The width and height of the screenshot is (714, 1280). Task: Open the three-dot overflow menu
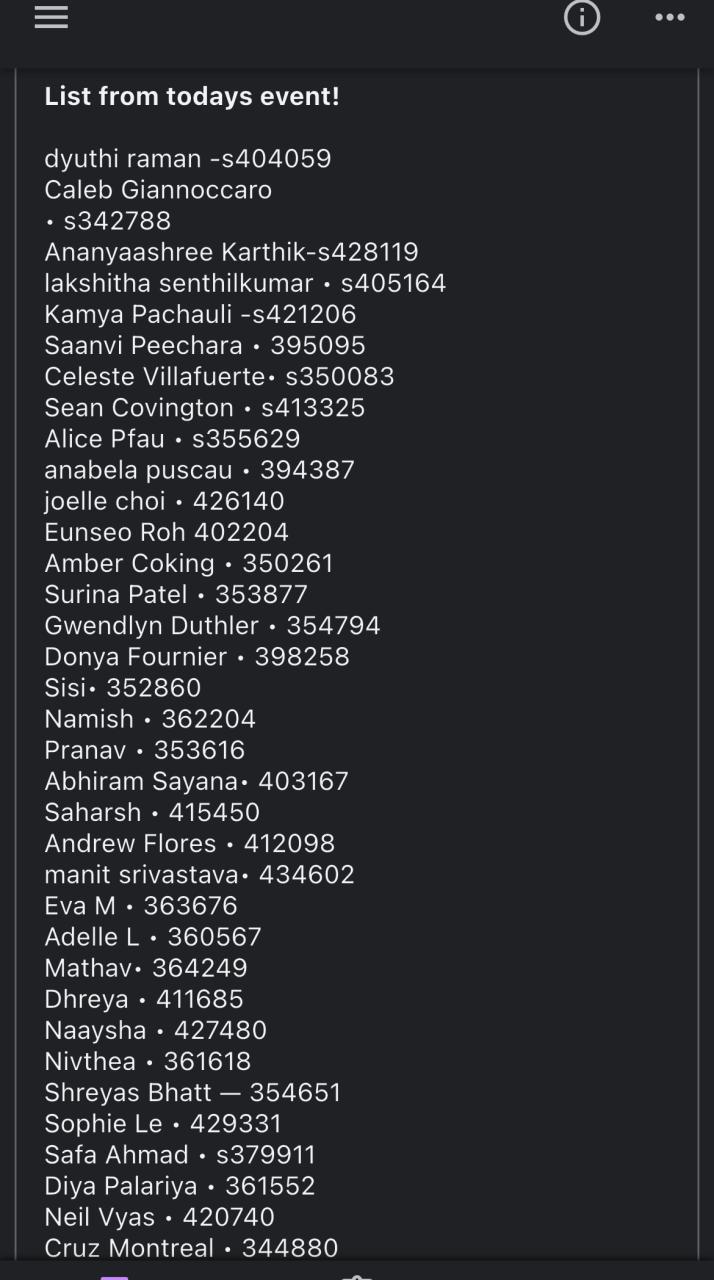[x=669, y=18]
